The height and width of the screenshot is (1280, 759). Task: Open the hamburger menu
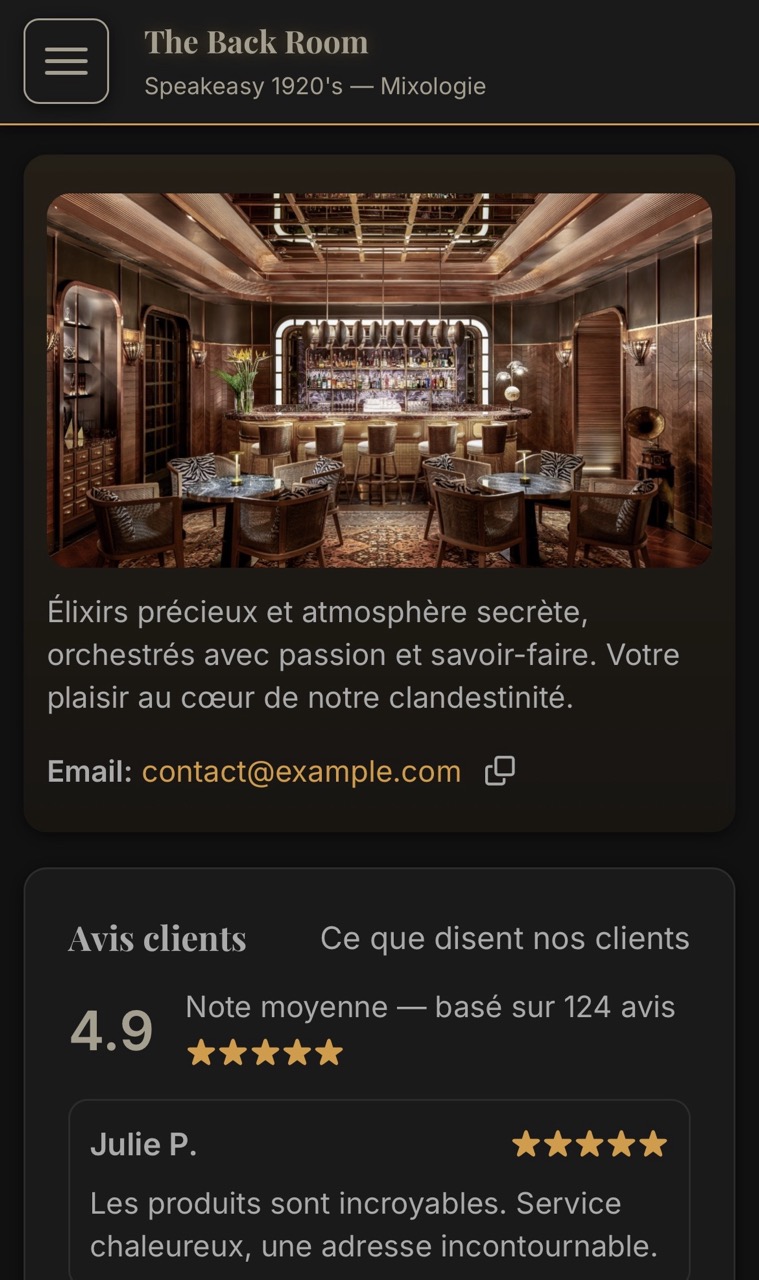coord(66,61)
